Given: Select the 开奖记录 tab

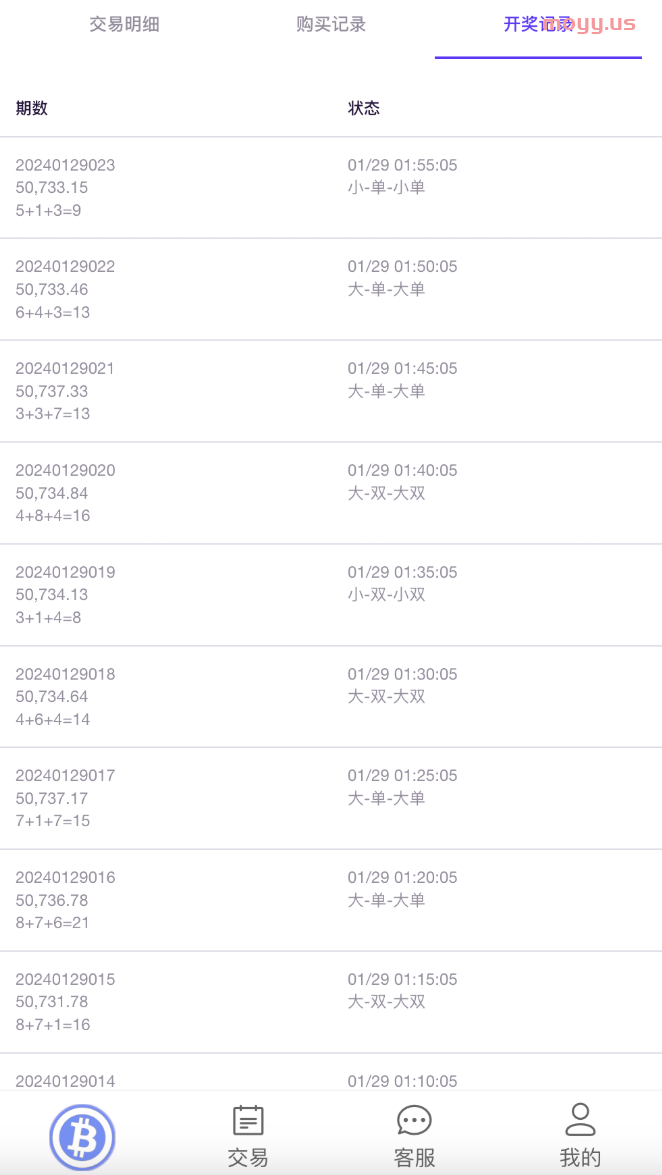Looking at the screenshot, I should pos(538,24).
